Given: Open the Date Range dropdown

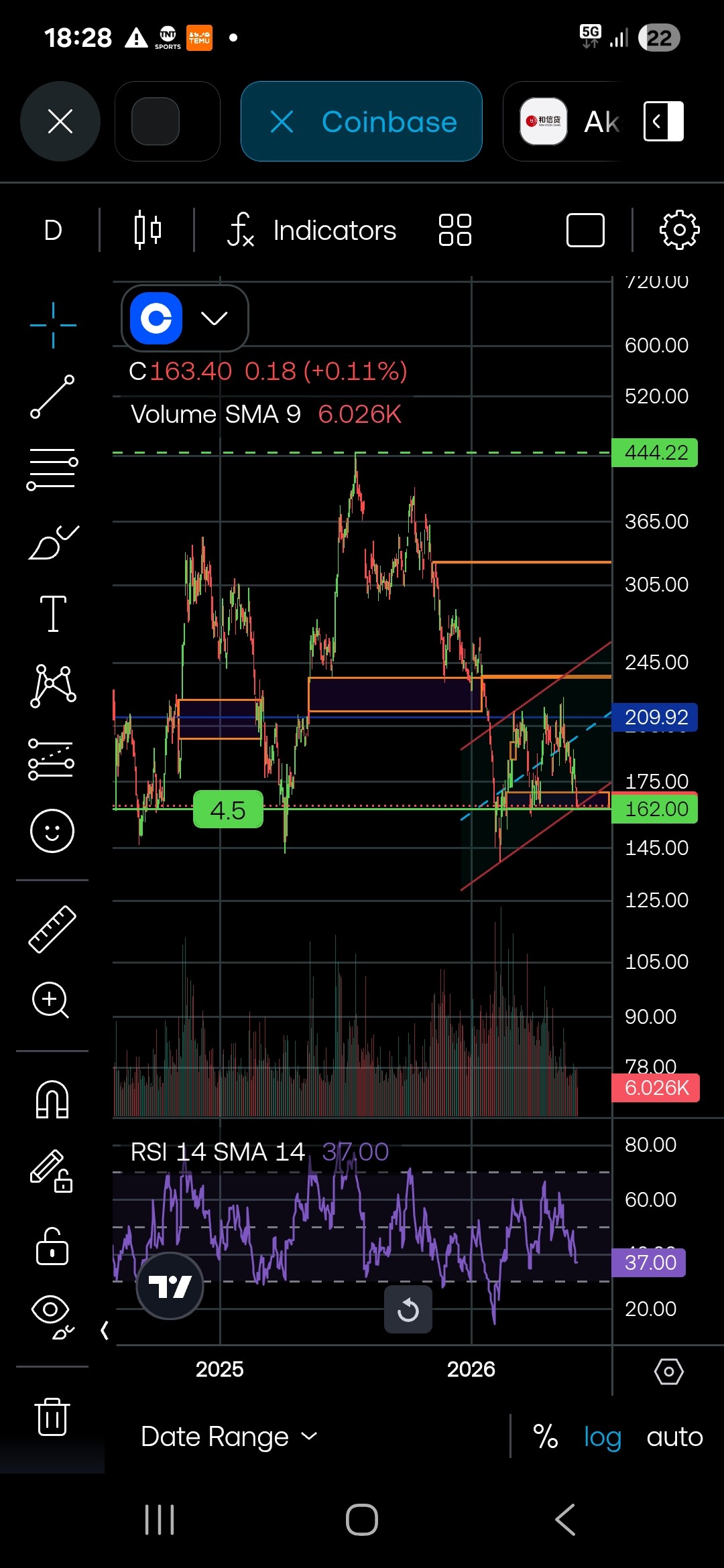Looking at the screenshot, I should (x=229, y=1437).
